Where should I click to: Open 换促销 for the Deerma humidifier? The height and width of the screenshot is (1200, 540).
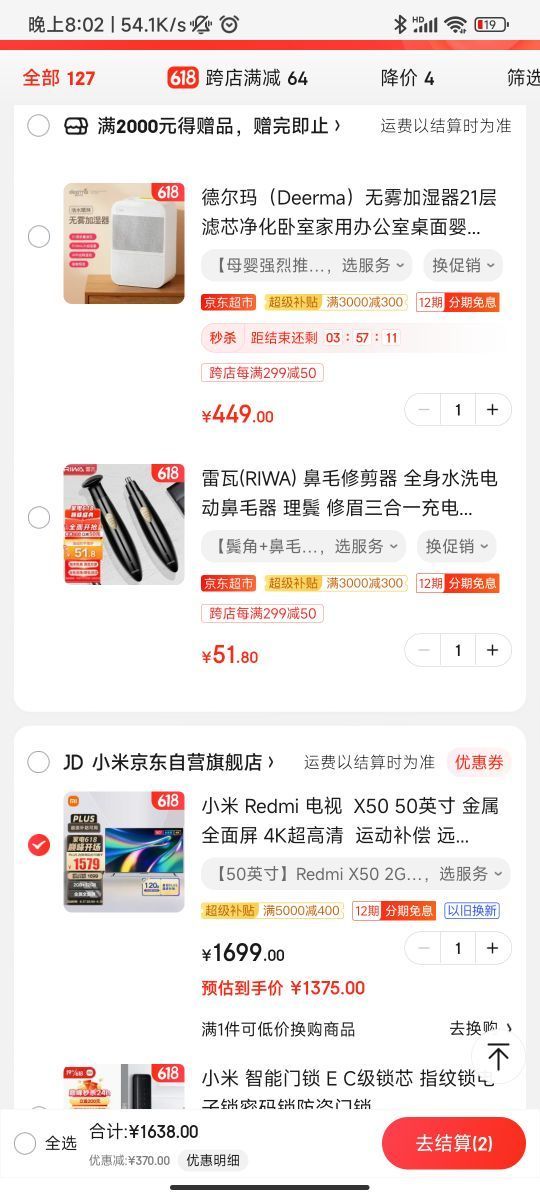coord(461,265)
